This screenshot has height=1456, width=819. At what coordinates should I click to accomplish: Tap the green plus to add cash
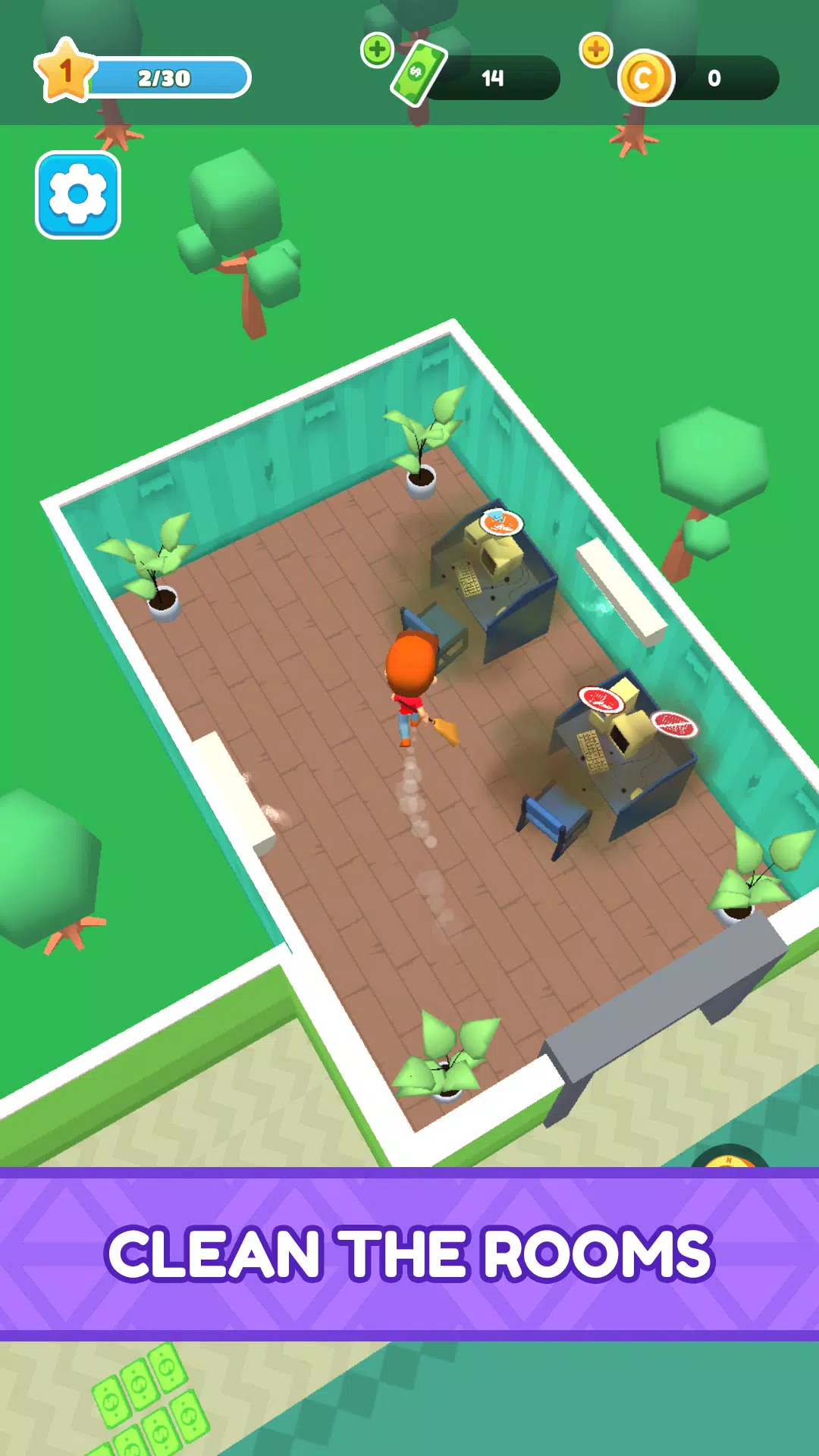pos(377,50)
